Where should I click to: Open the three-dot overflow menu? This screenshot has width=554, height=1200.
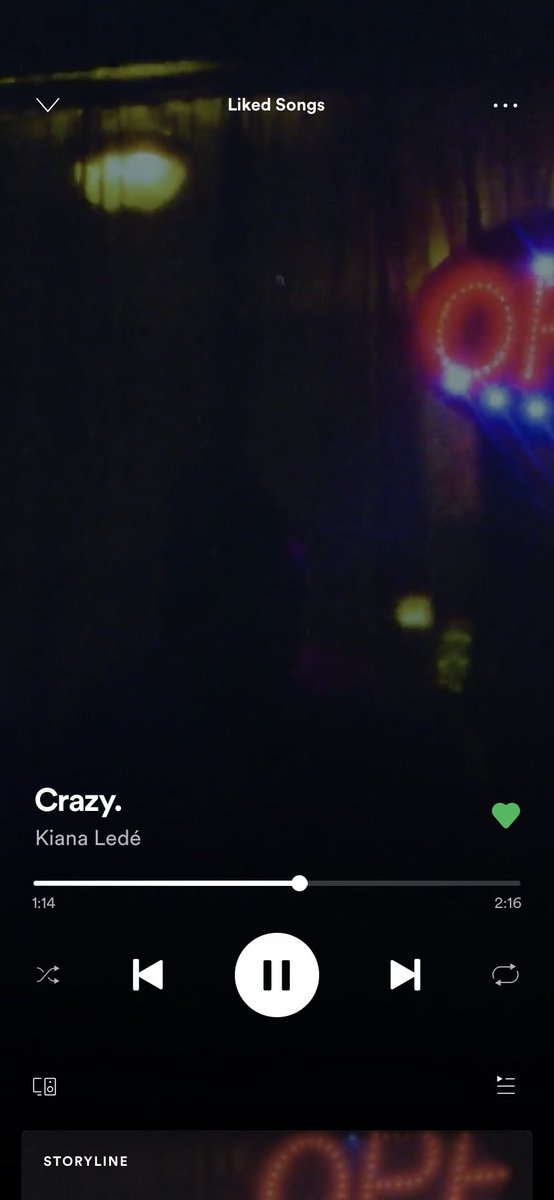click(505, 105)
